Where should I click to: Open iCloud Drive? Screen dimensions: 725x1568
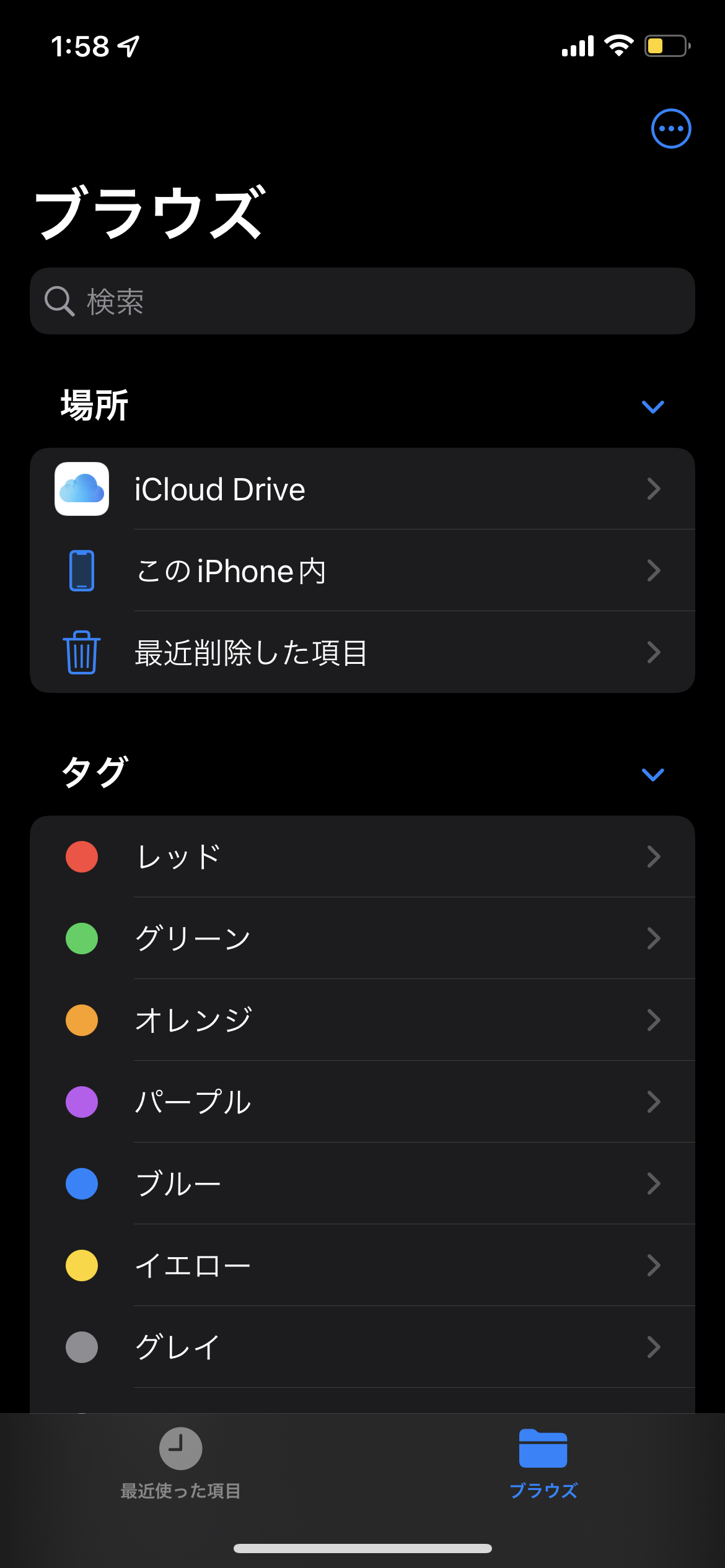coord(362,489)
